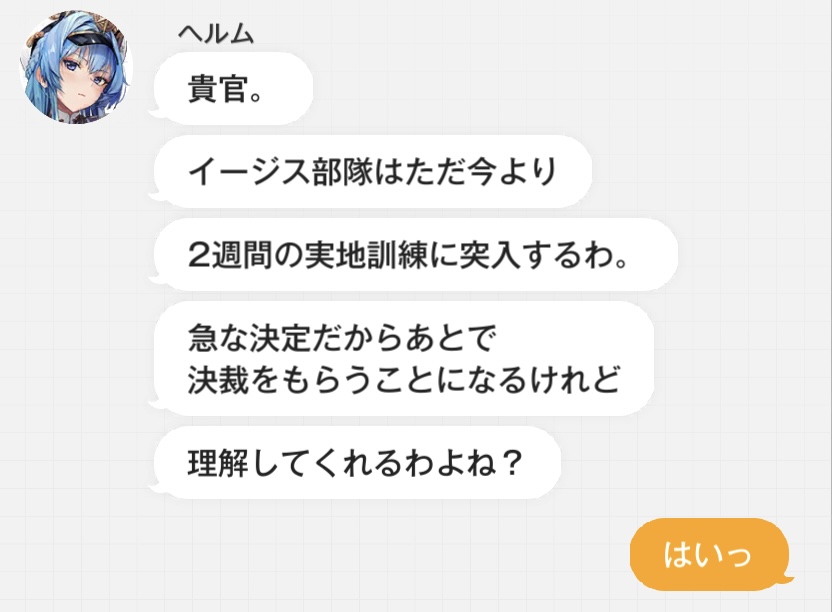Open Helm's profile avatar
832x612 pixels.
tap(78, 68)
